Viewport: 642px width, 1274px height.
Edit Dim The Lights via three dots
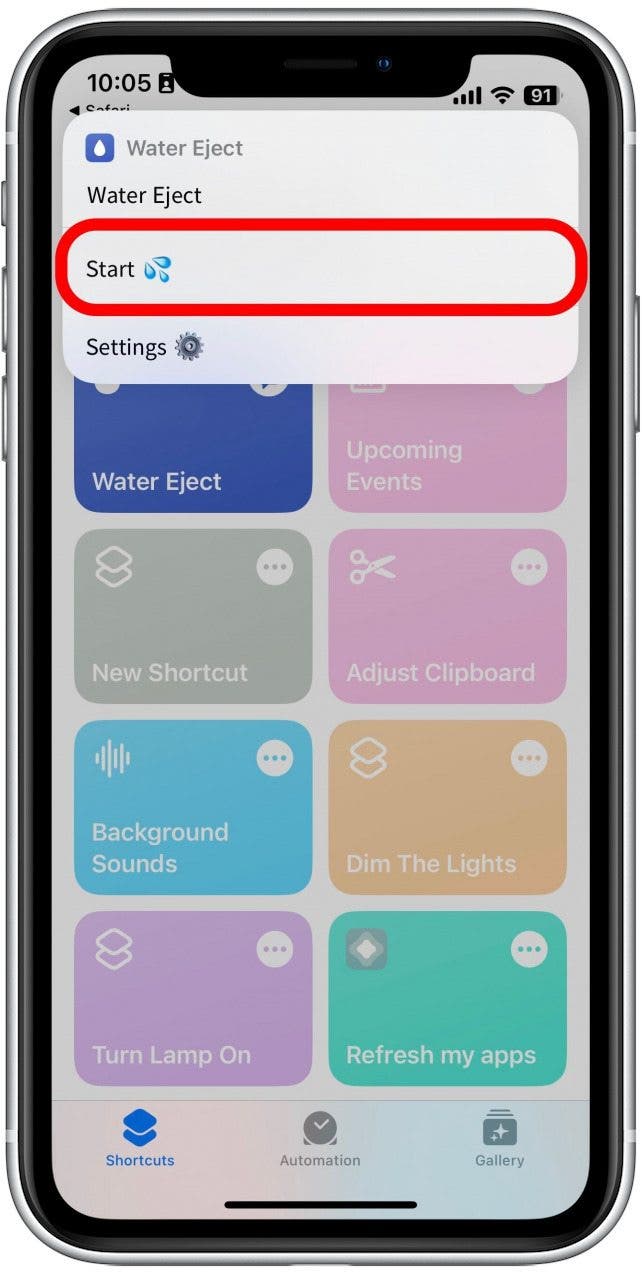529,759
